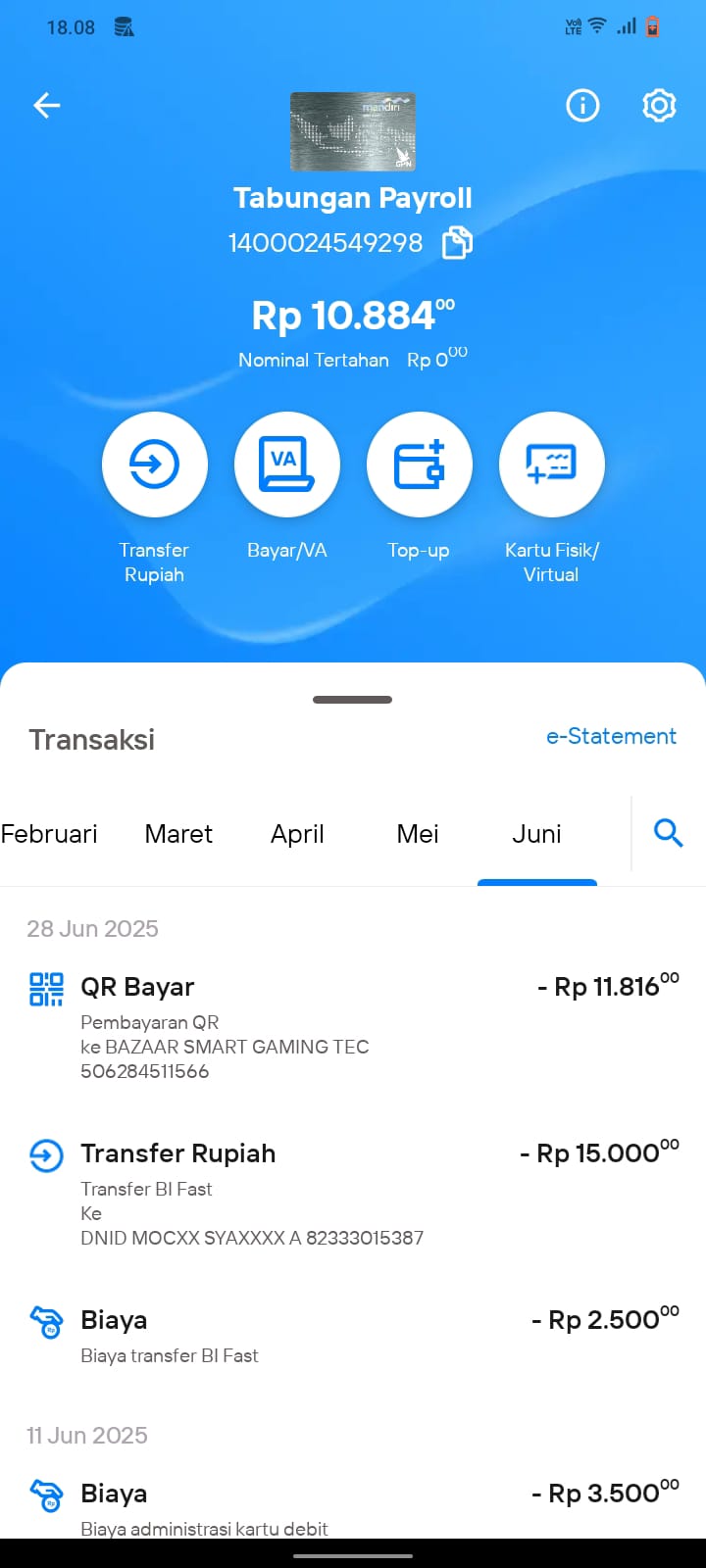Start a Transfer Rupiah

155,499
